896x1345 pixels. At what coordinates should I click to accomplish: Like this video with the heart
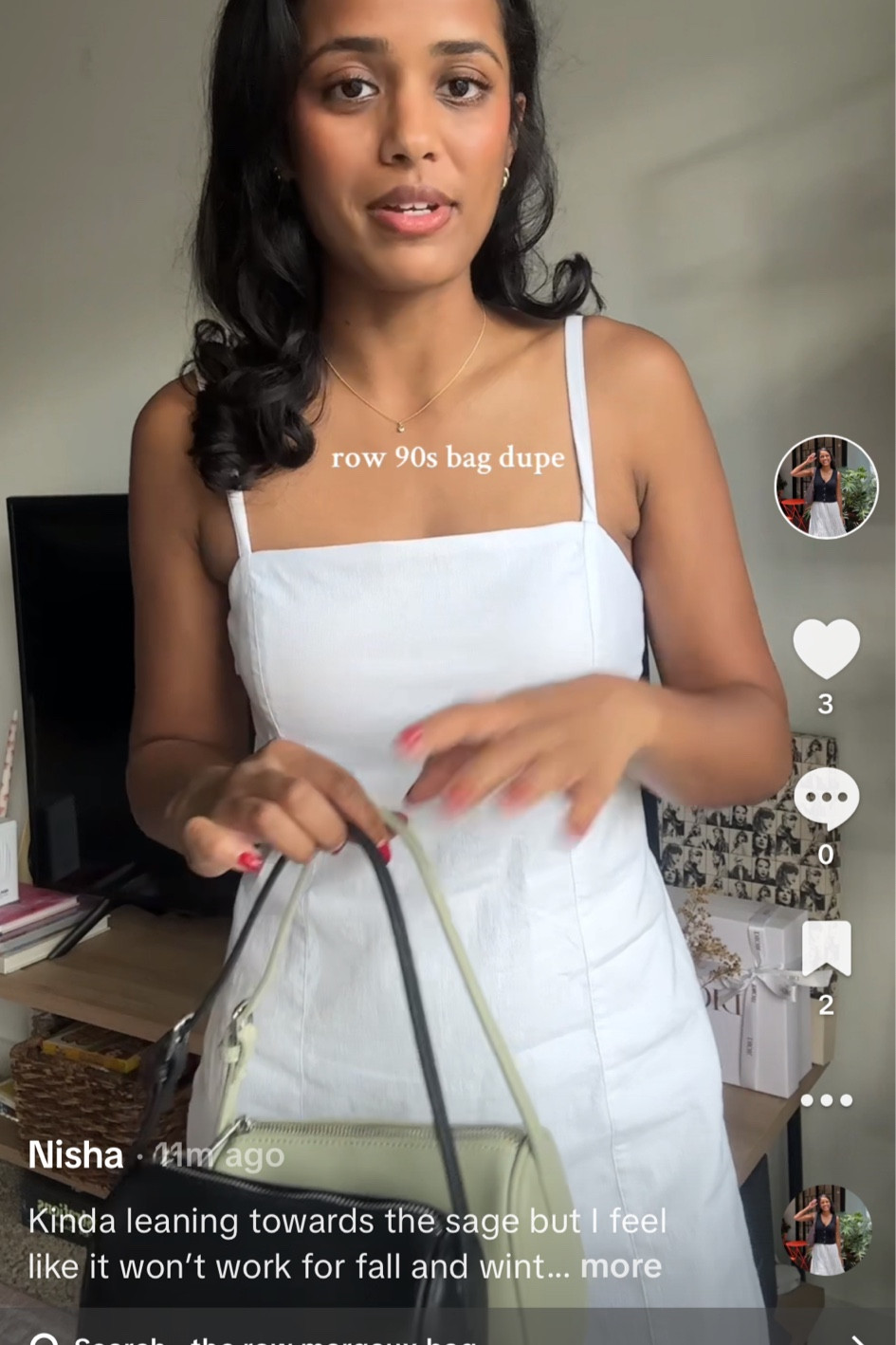point(826,649)
